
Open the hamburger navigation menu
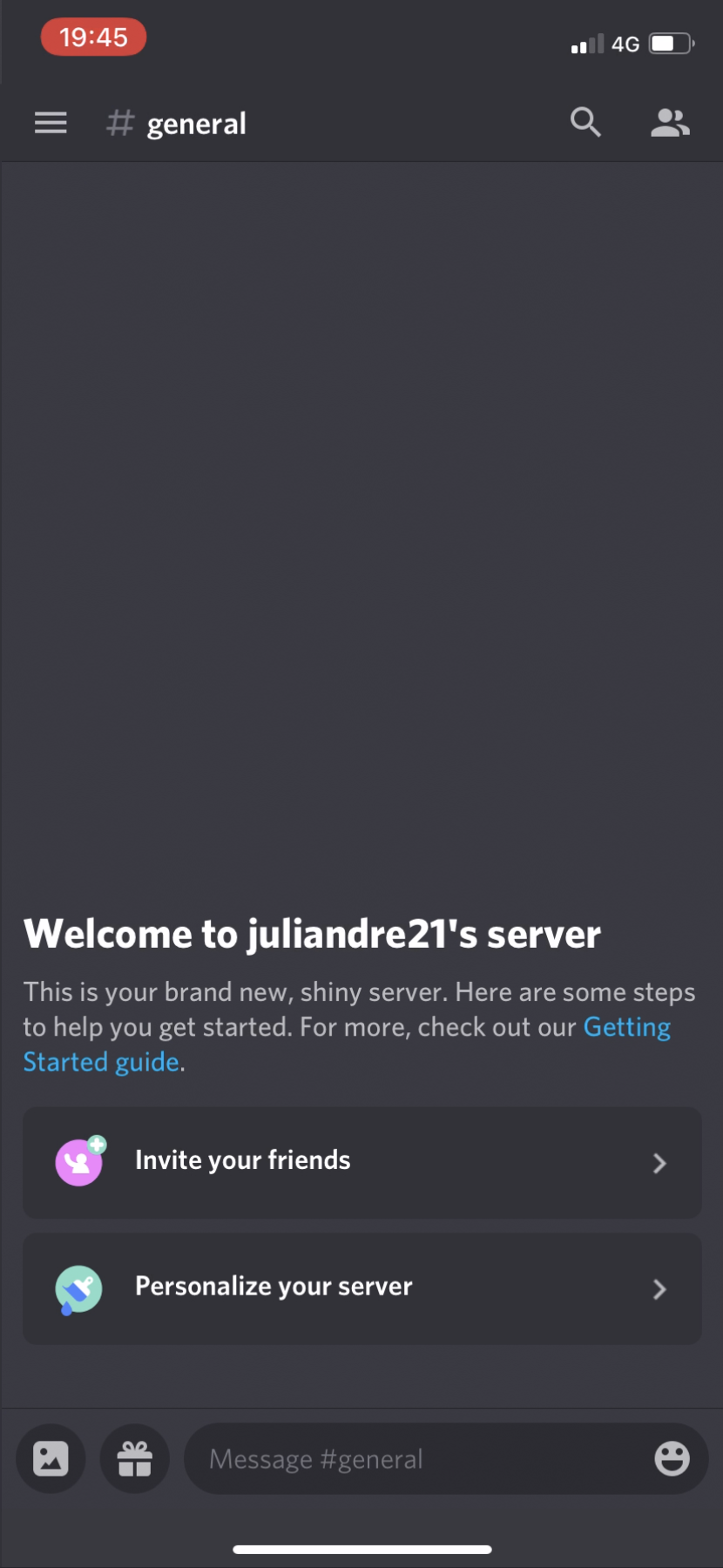coord(50,122)
